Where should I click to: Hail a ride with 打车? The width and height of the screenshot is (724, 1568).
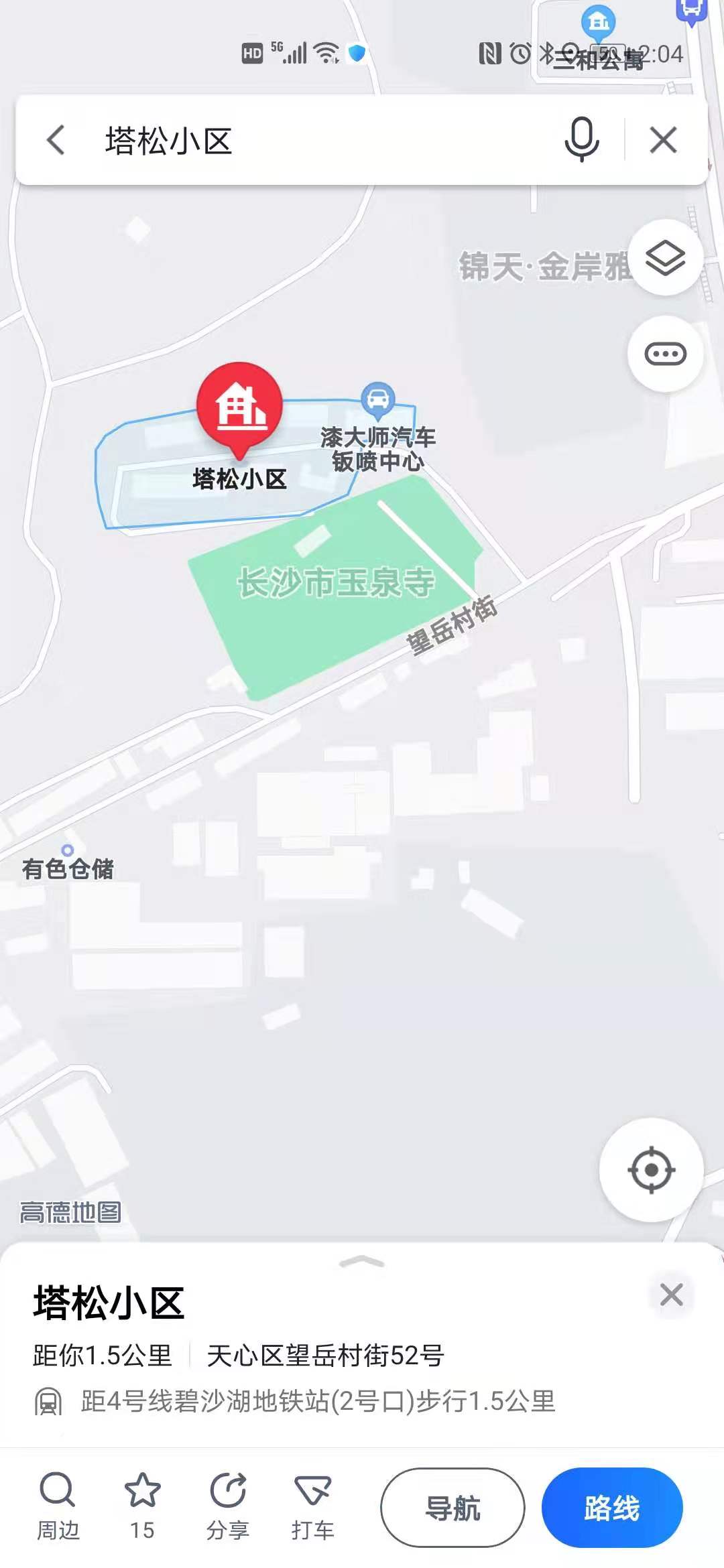(312, 1506)
